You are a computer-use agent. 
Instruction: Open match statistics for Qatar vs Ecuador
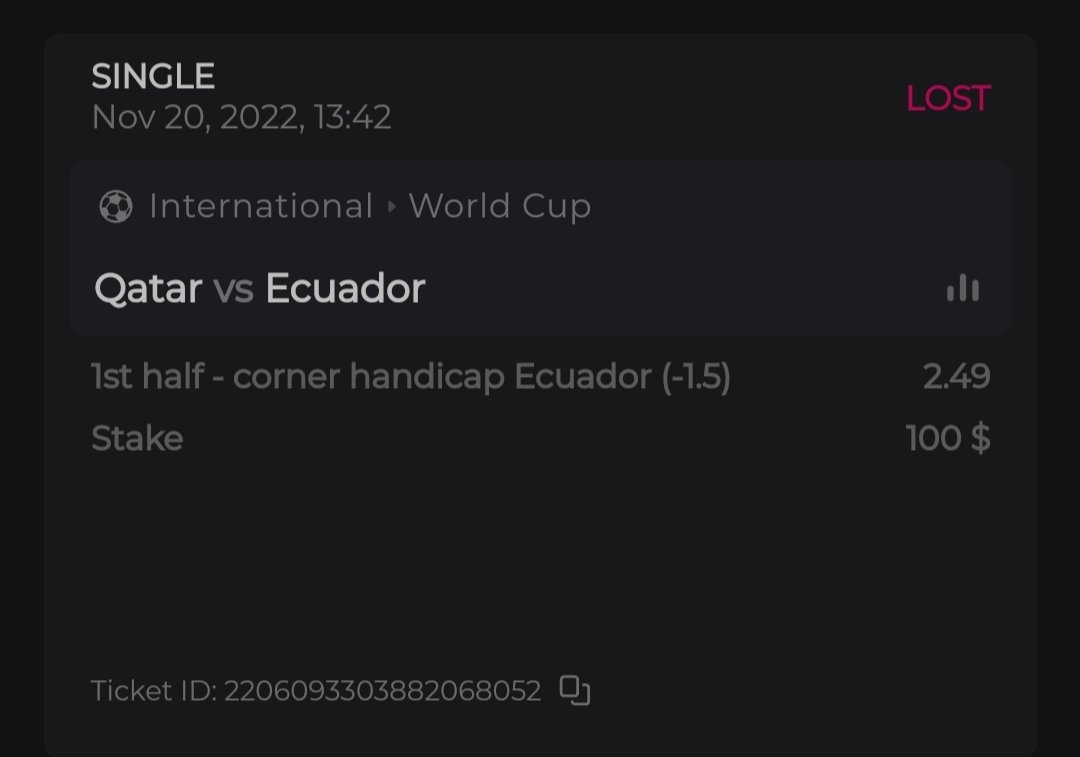[963, 289]
